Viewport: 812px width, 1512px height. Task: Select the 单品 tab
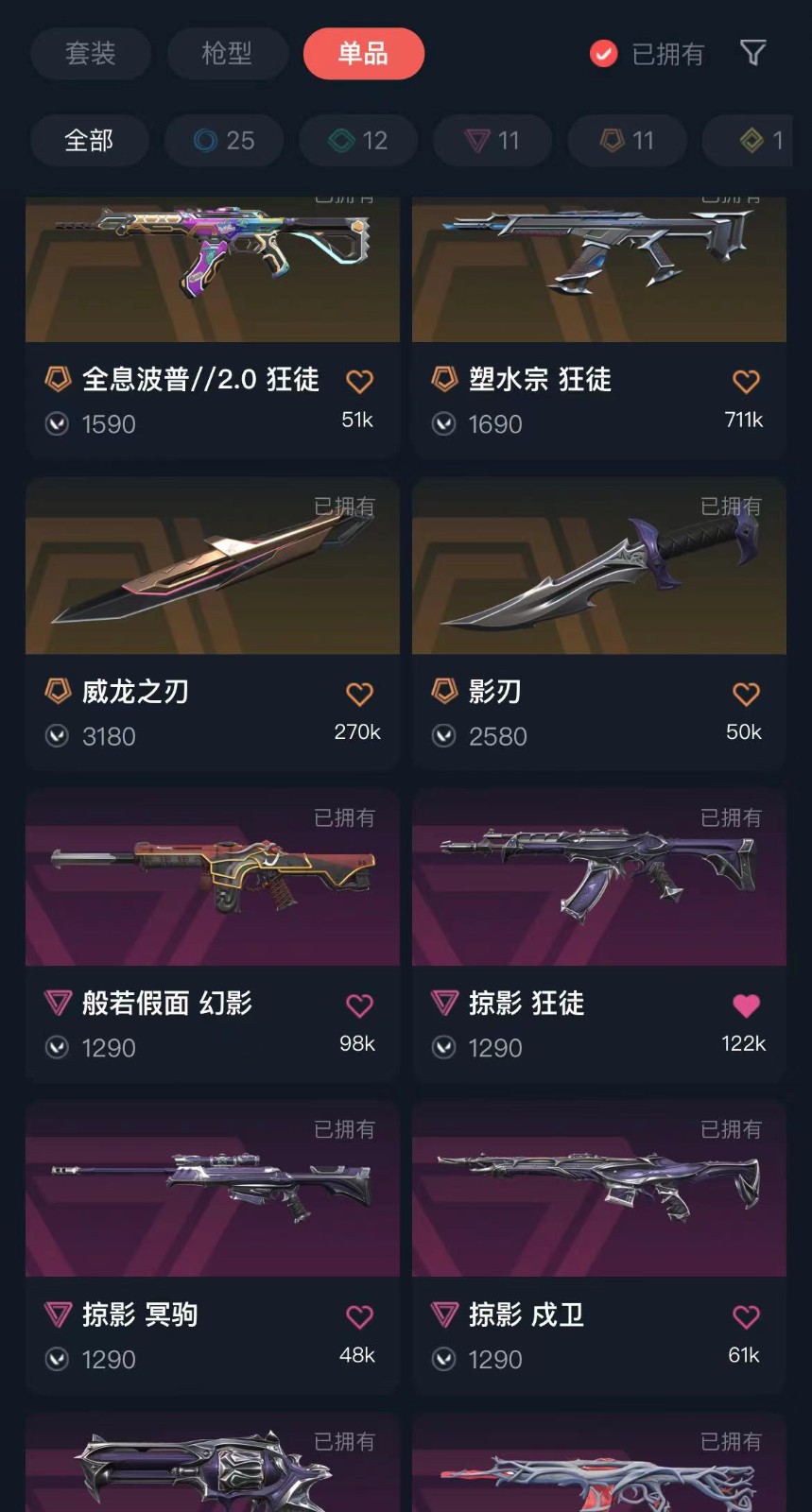pos(363,53)
